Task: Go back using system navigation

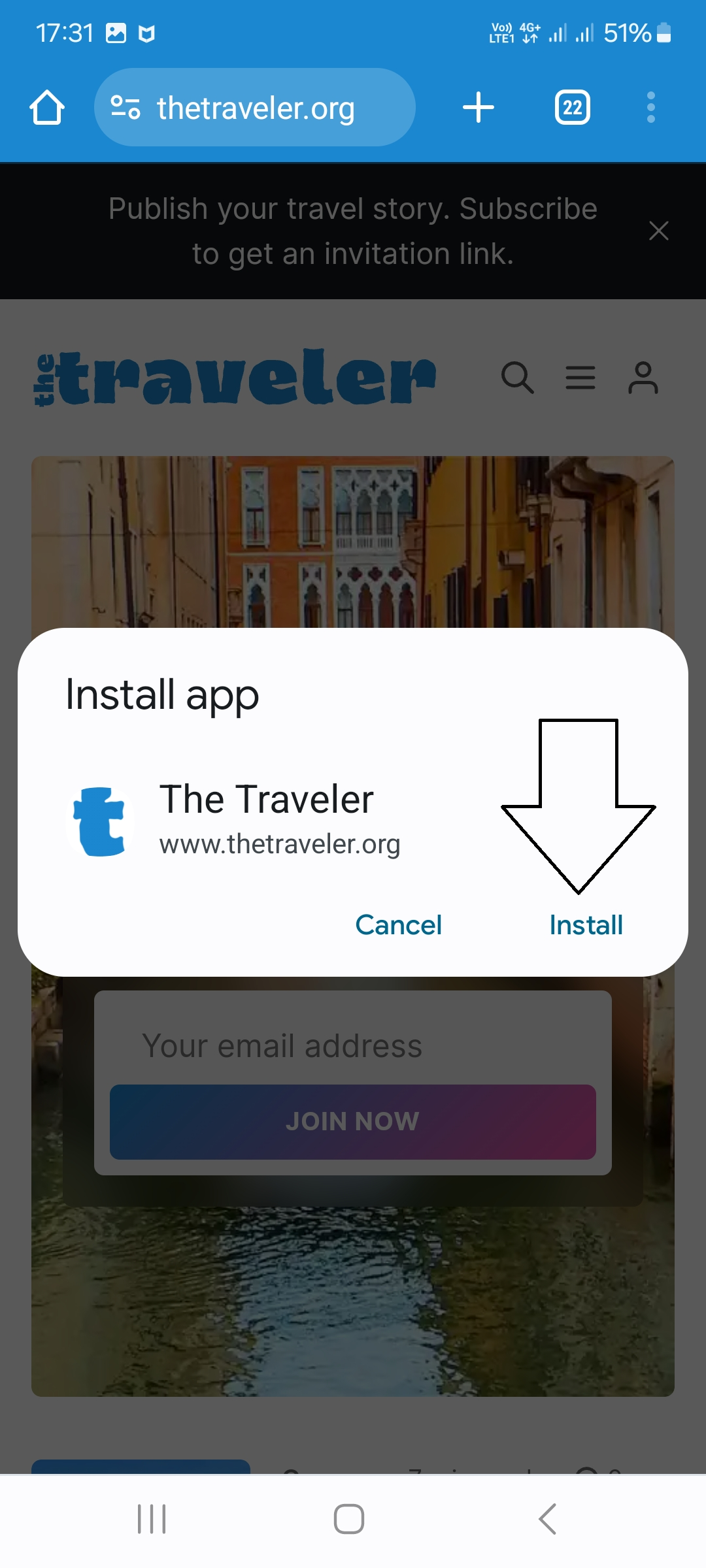Action: click(548, 1518)
